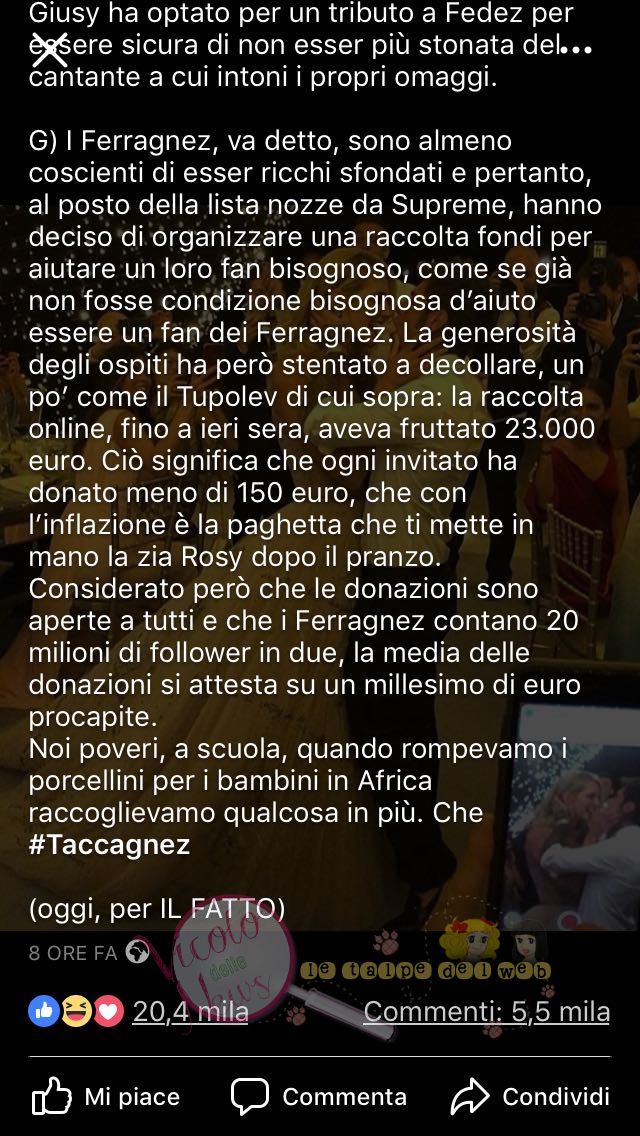Share the post via Condividi
The image size is (640, 1136).
(x=529, y=1097)
